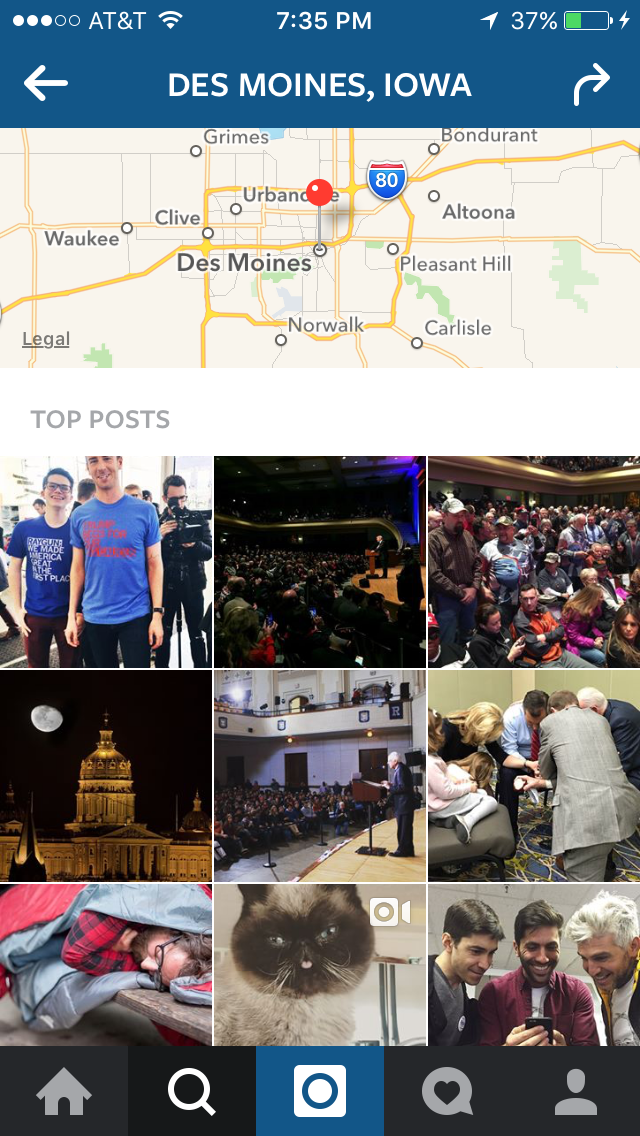Image resolution: width=640 pixels, height=1136 pixels.
Task: Open the post of men bowing heads together
Action: [534, 776]
